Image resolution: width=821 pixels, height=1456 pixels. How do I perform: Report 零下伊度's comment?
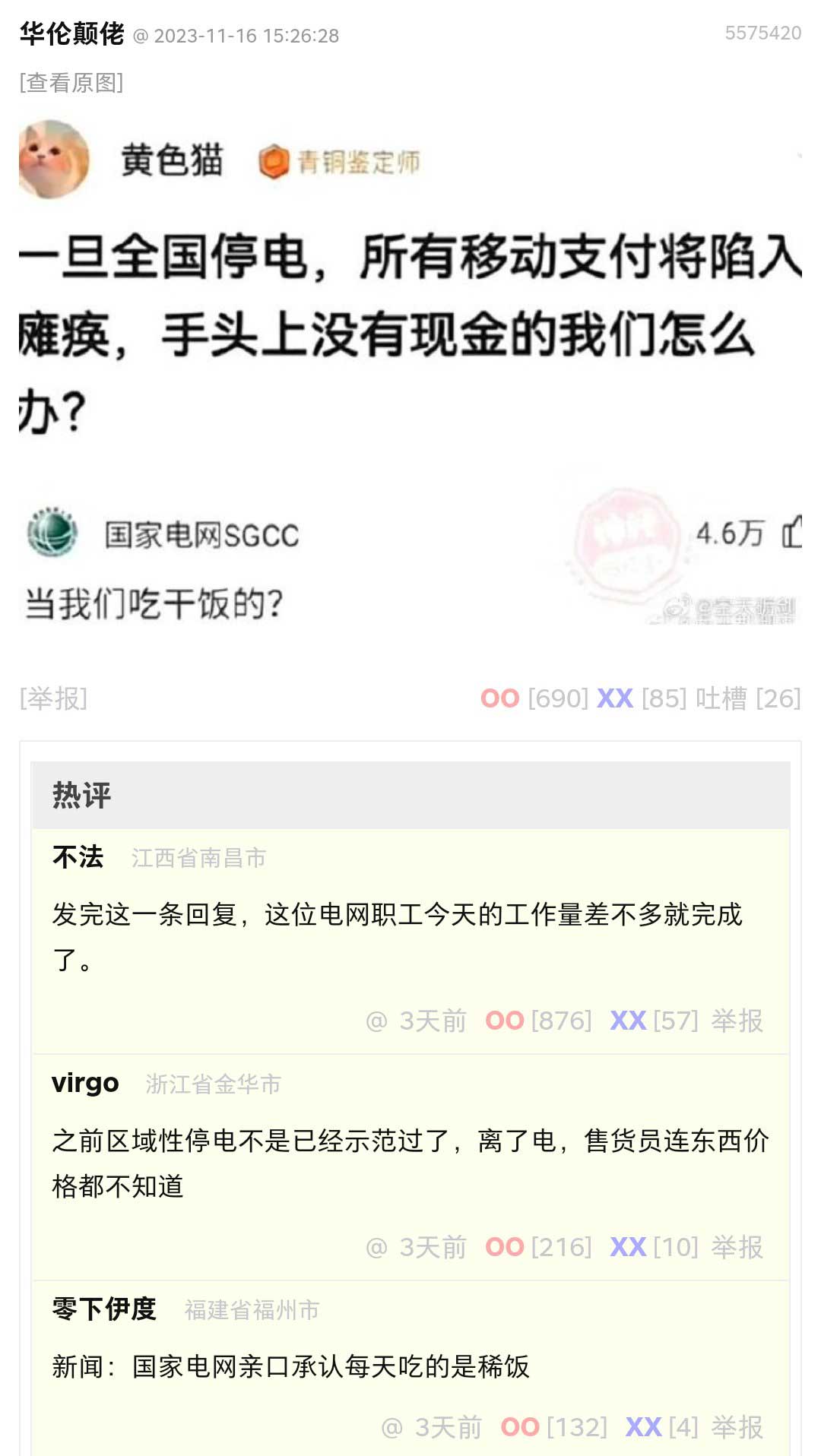click(x=737, y=1427)
